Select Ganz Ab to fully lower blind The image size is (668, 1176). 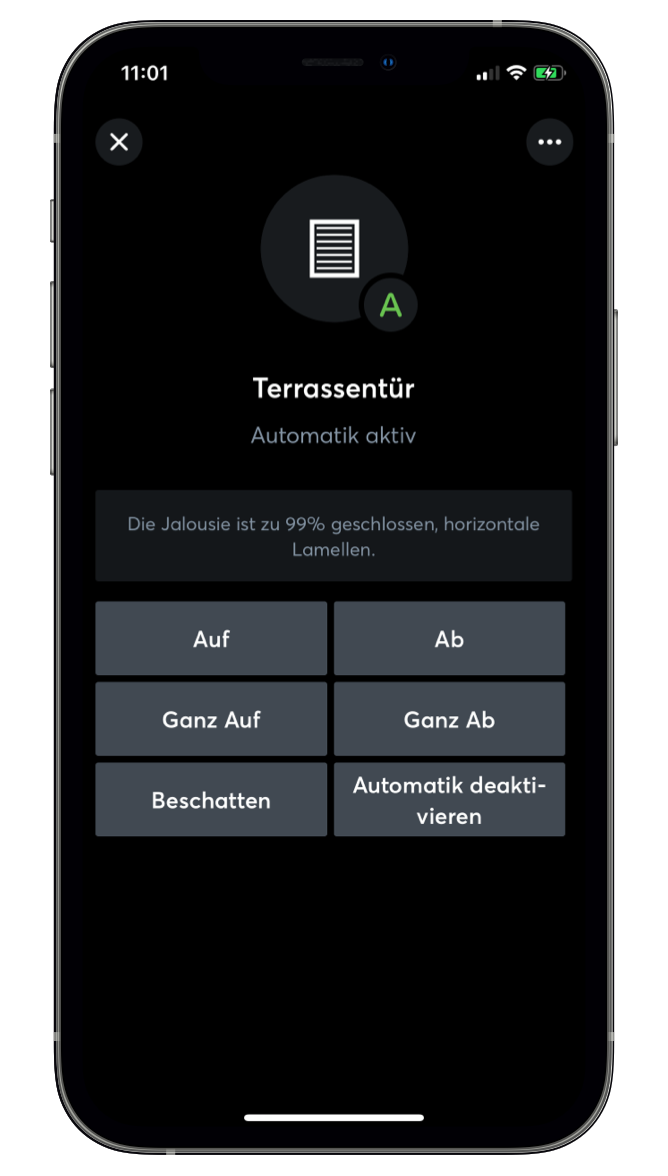pos(449,719)
